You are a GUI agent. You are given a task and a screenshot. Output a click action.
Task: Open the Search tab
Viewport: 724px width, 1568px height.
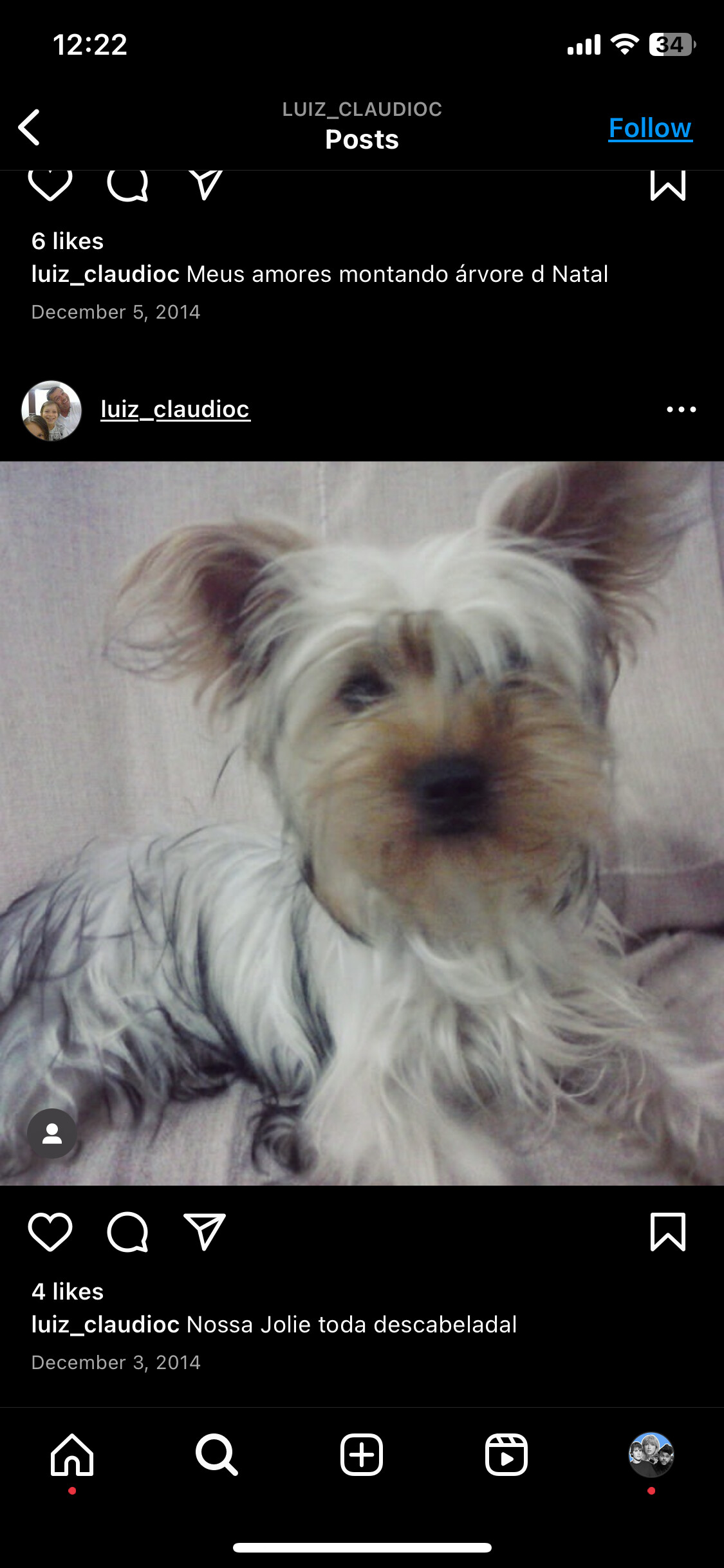[217, 1455]
